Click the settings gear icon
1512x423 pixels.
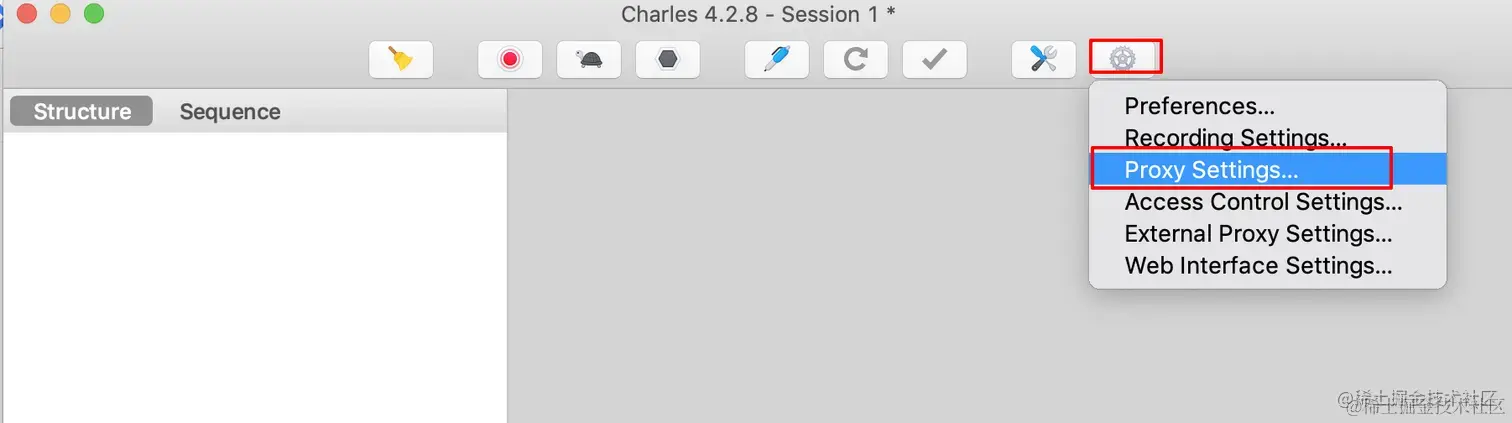click(x=1124, y=59)
